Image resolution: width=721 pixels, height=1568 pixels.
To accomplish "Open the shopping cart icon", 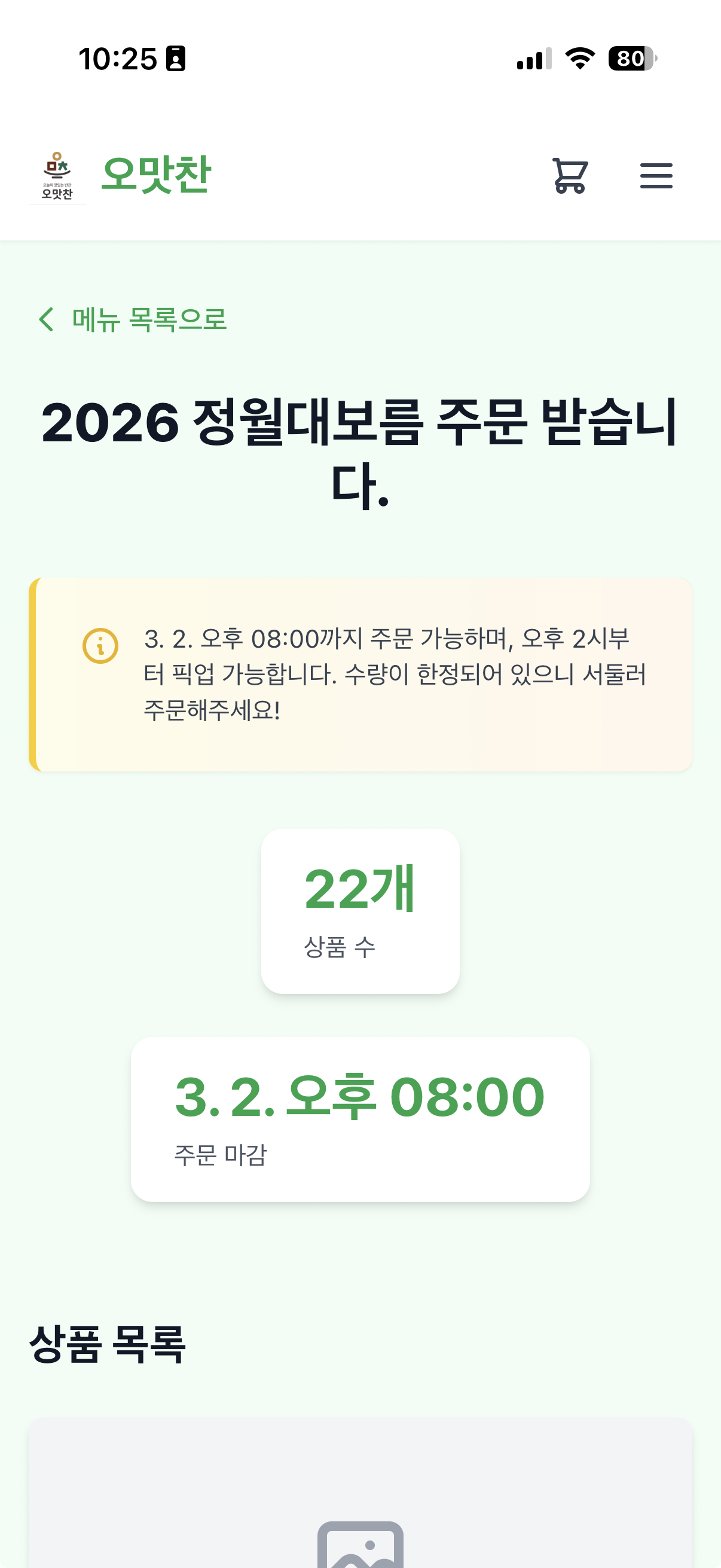I will 570,176.
